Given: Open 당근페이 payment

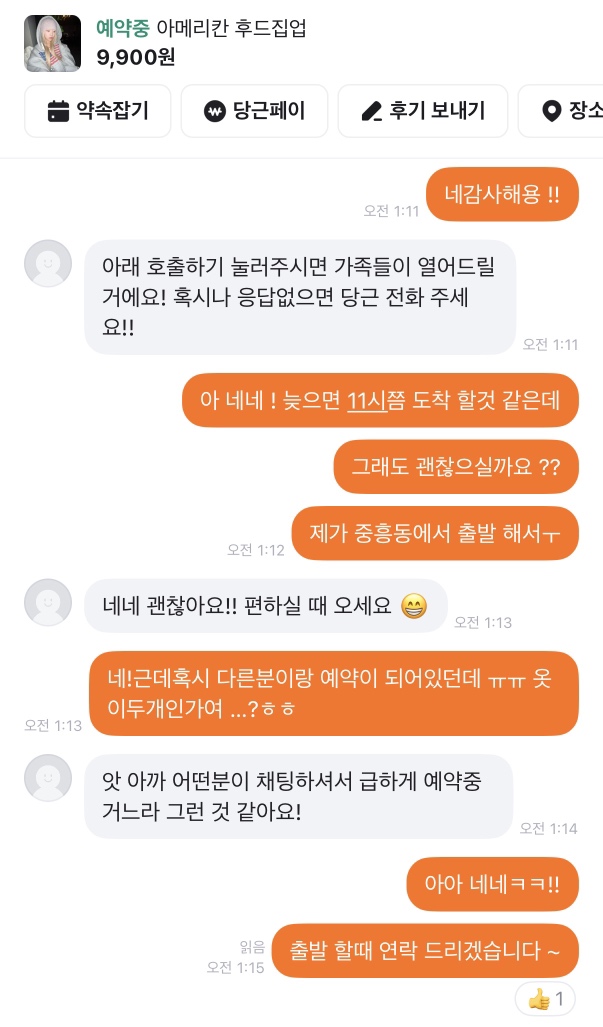Looking at the screenshot, I should pyautogui.click(x=255, y=111).
